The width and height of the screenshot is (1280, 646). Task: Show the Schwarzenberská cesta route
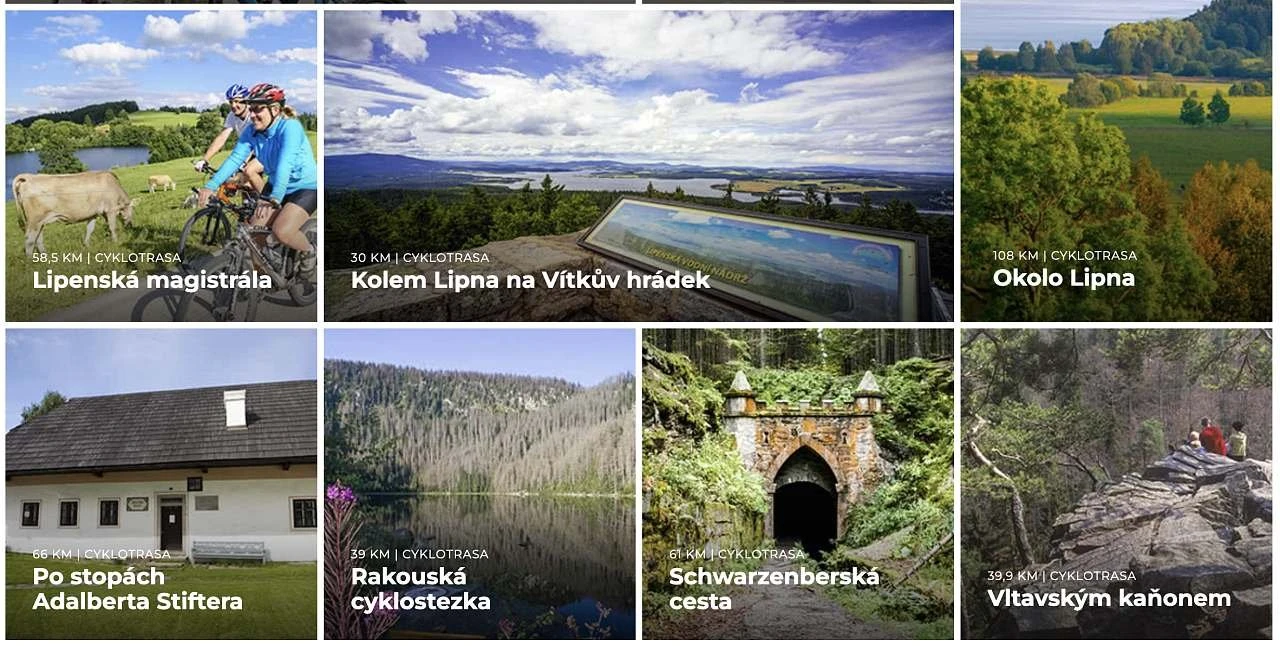pos(797,484)
